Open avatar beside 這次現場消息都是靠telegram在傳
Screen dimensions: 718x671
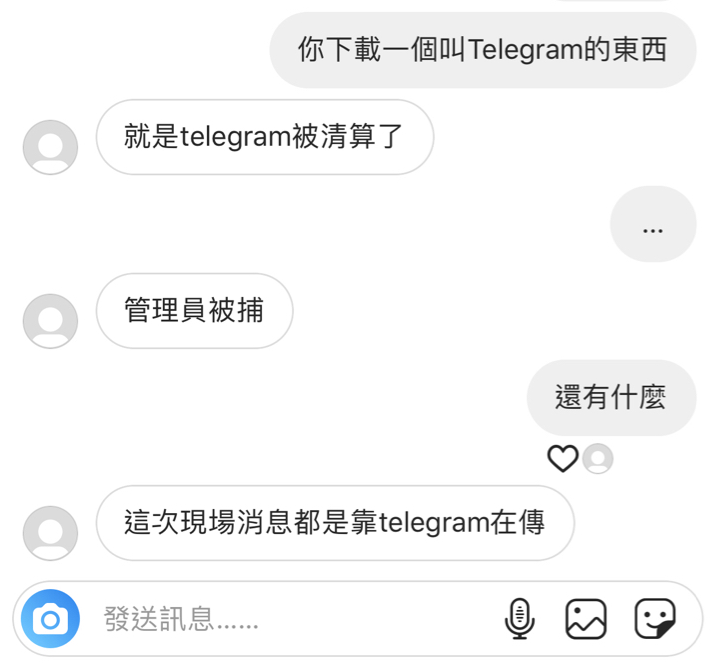pyautogui.click(x=50, y=533)
